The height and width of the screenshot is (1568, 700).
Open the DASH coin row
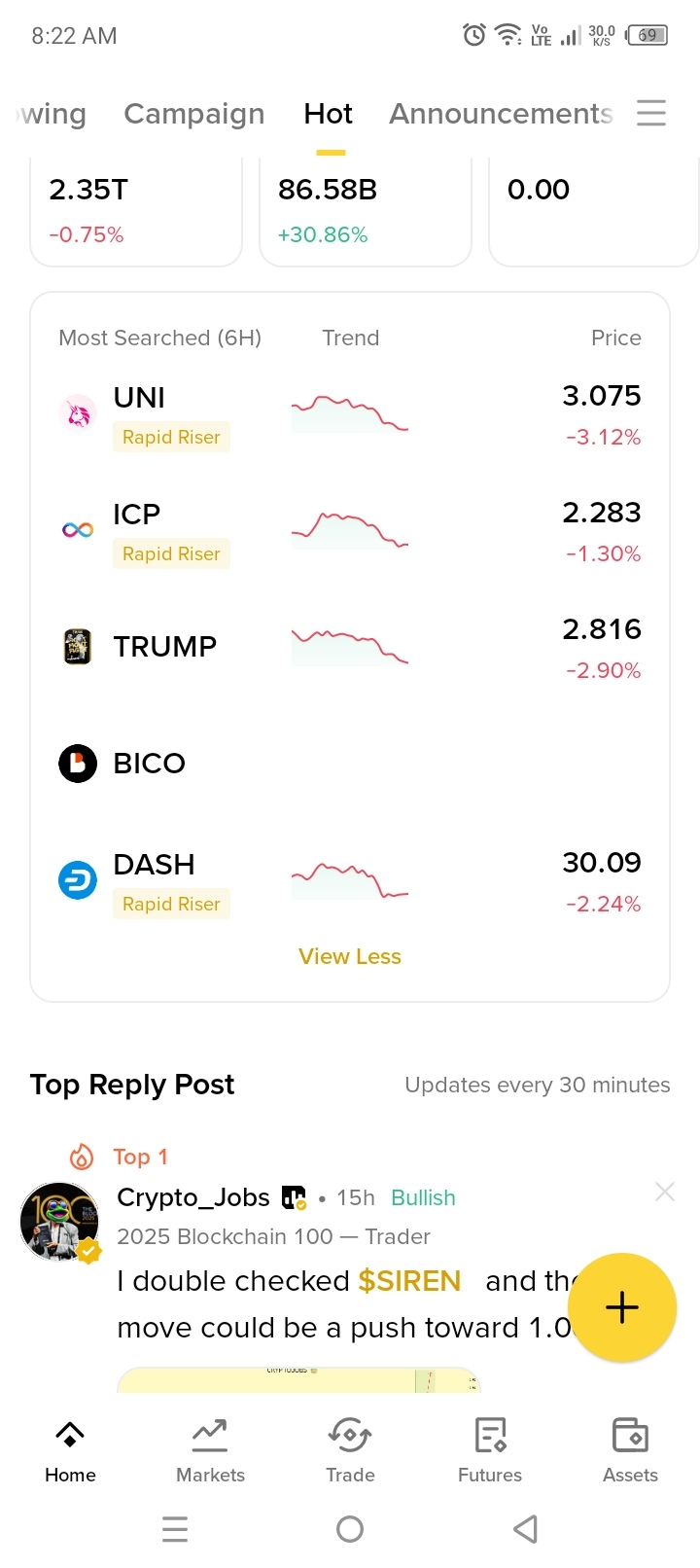coord(350,881)
